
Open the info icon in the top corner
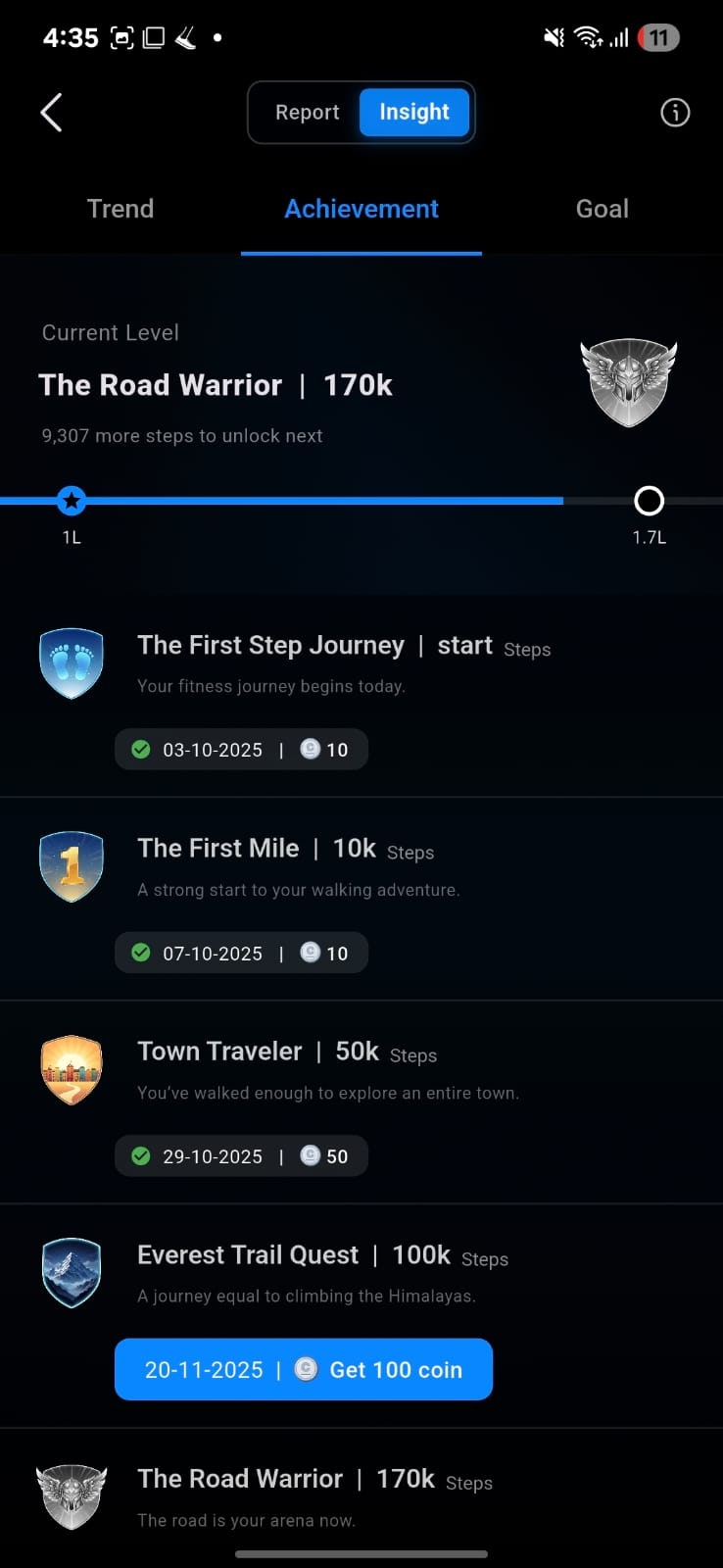click(675, 112)
